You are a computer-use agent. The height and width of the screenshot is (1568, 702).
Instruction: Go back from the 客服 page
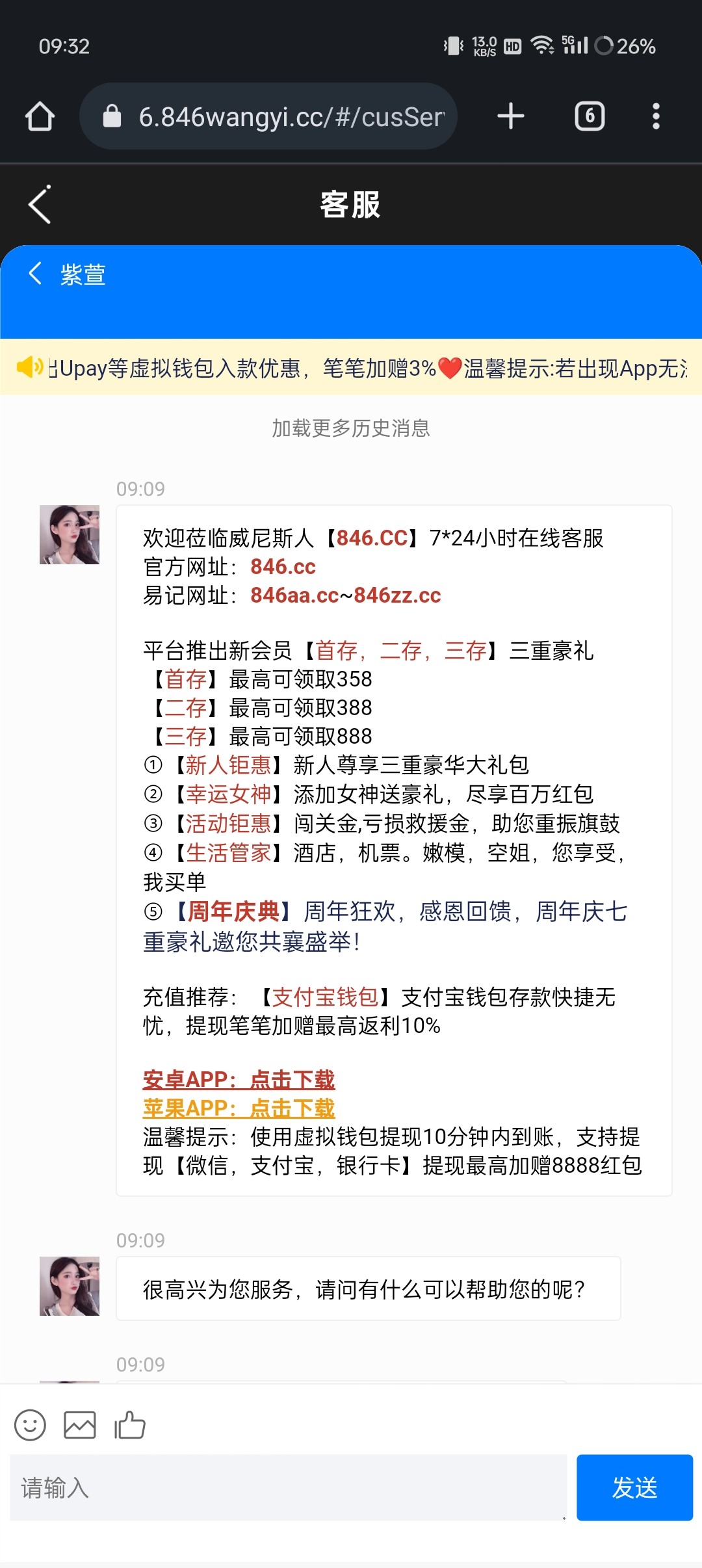pos(40,205)
